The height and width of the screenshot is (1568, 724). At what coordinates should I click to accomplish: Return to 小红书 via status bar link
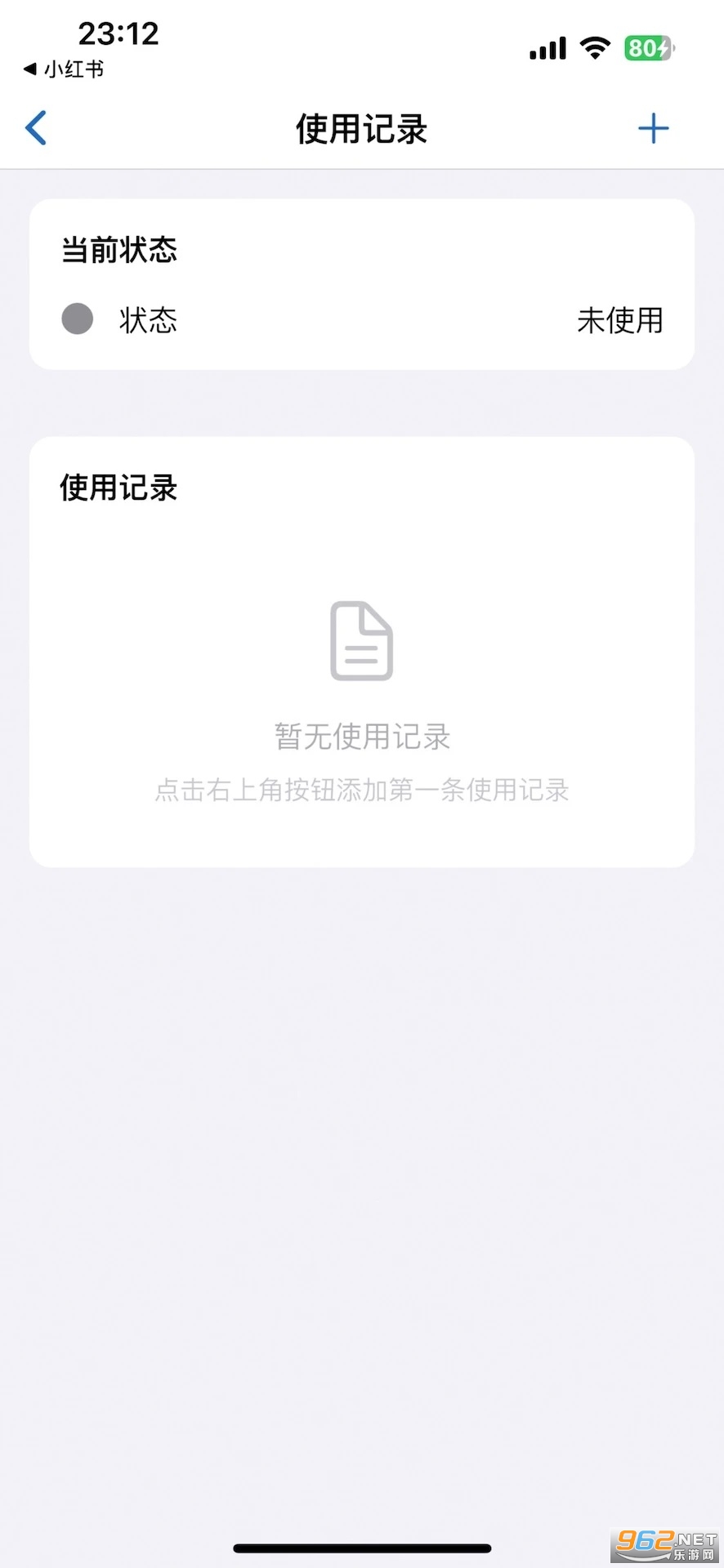coord(64,70)
